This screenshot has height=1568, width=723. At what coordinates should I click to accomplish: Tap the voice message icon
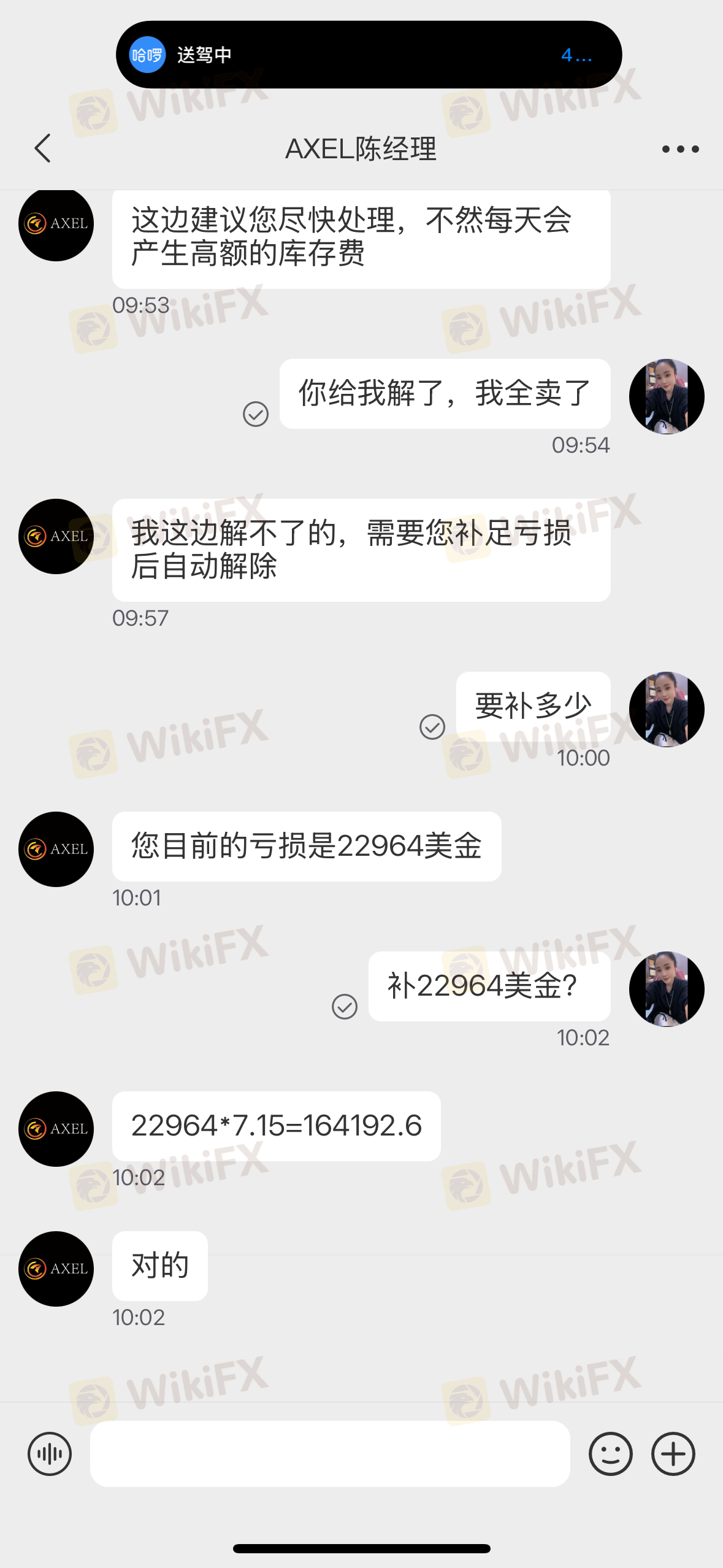click(x=50, y=1453)
